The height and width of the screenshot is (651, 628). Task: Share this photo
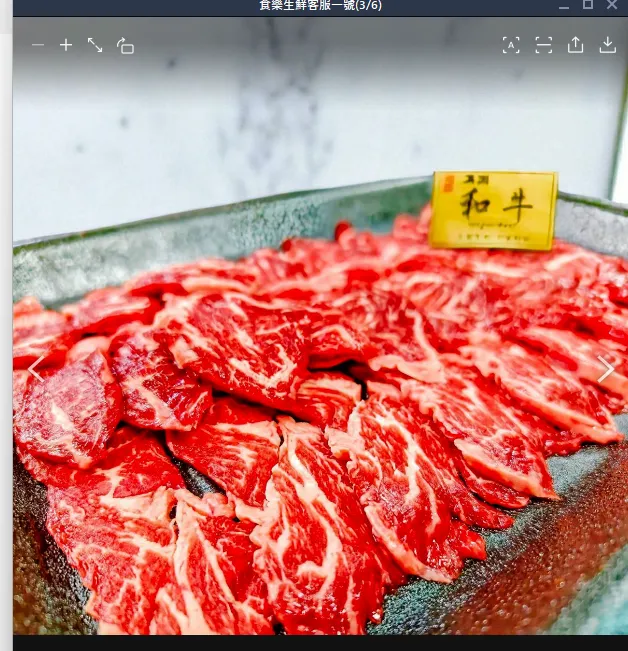(x=575, y=45)
